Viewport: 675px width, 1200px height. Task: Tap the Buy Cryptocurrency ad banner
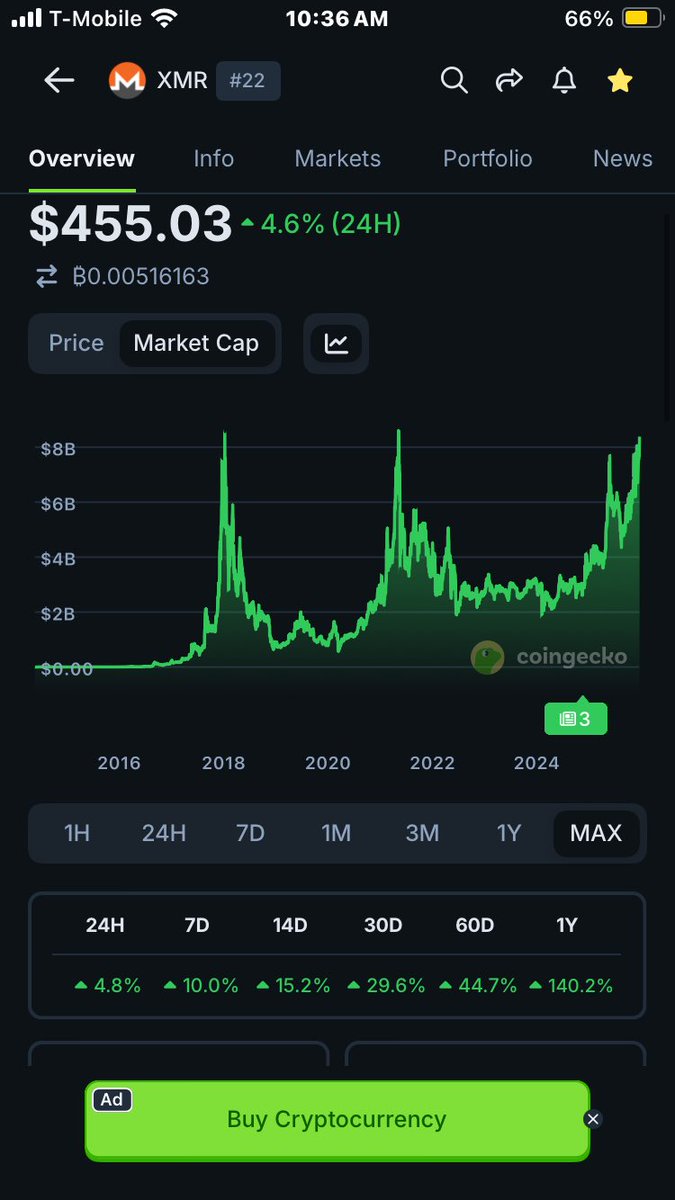(336, 1119)
